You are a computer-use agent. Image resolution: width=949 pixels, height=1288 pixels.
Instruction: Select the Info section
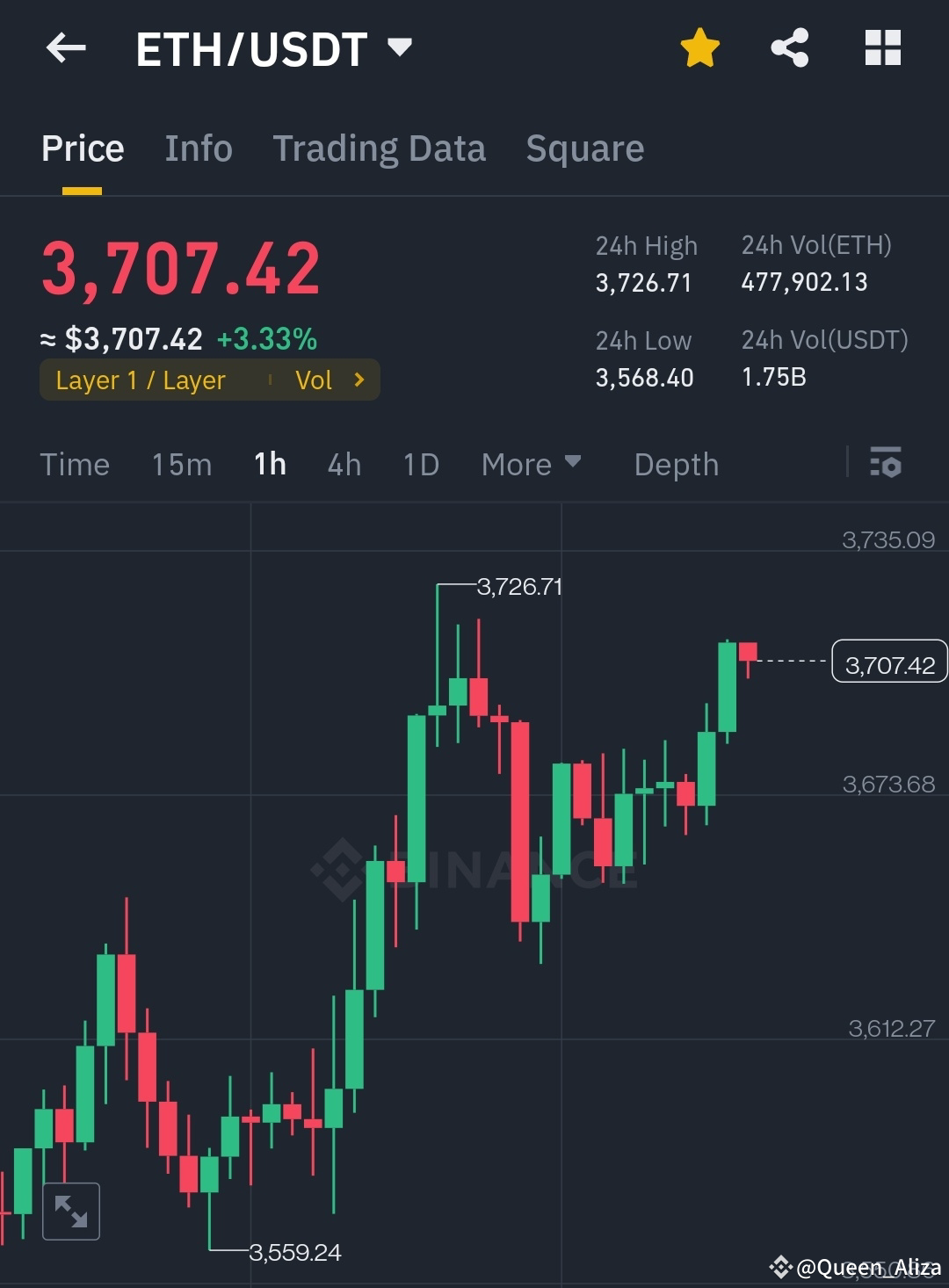point(198,148)
